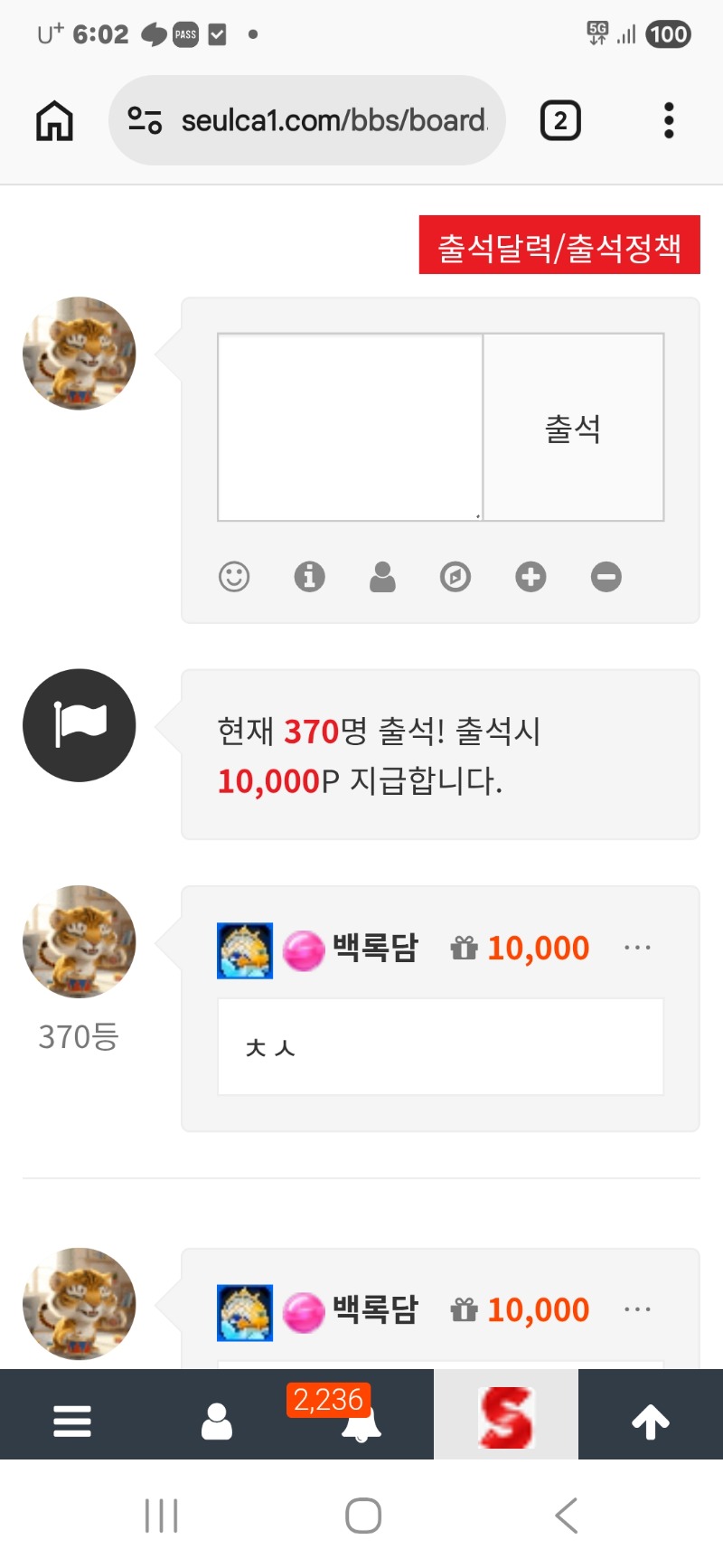Open the emoticon smiley picker
The image size is (723, 1568).
point(234,576)
